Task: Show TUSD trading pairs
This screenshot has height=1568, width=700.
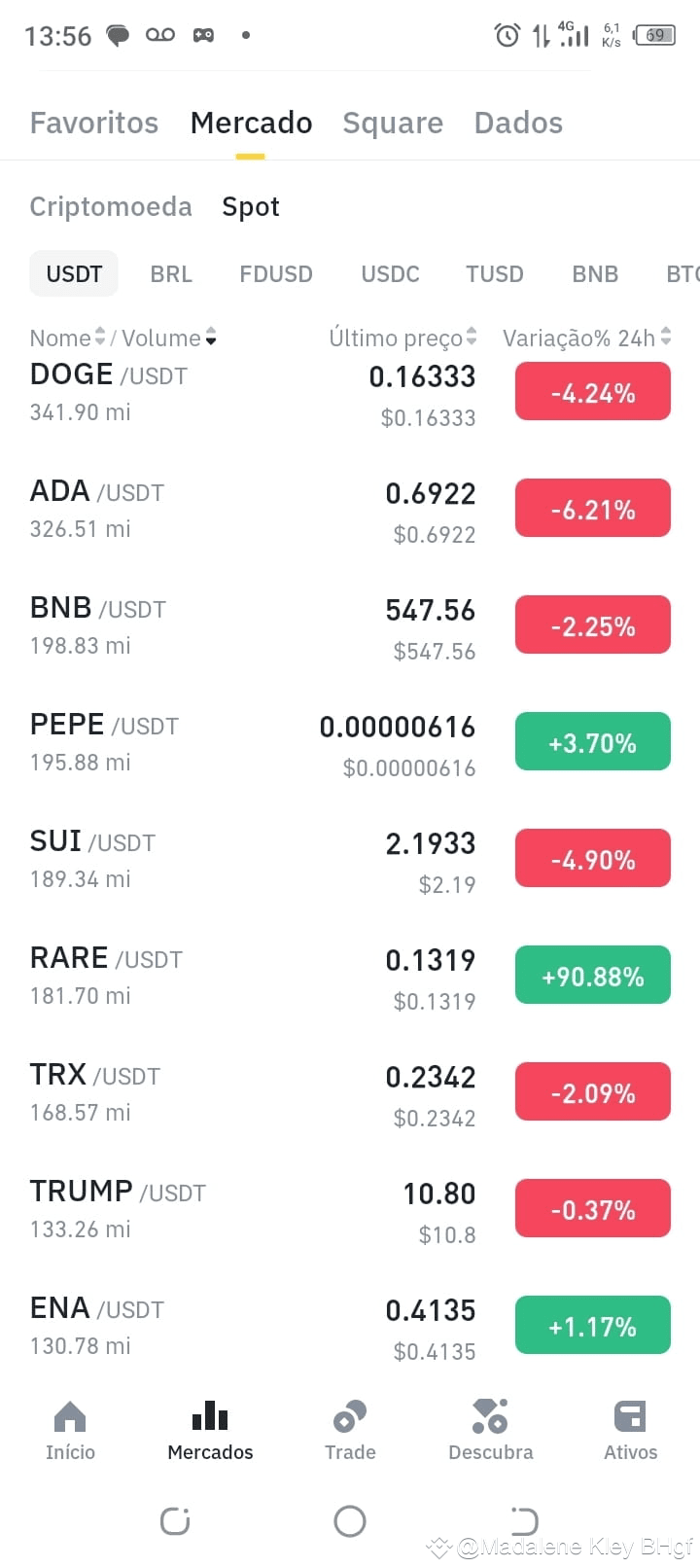Action: pos(495,274)
